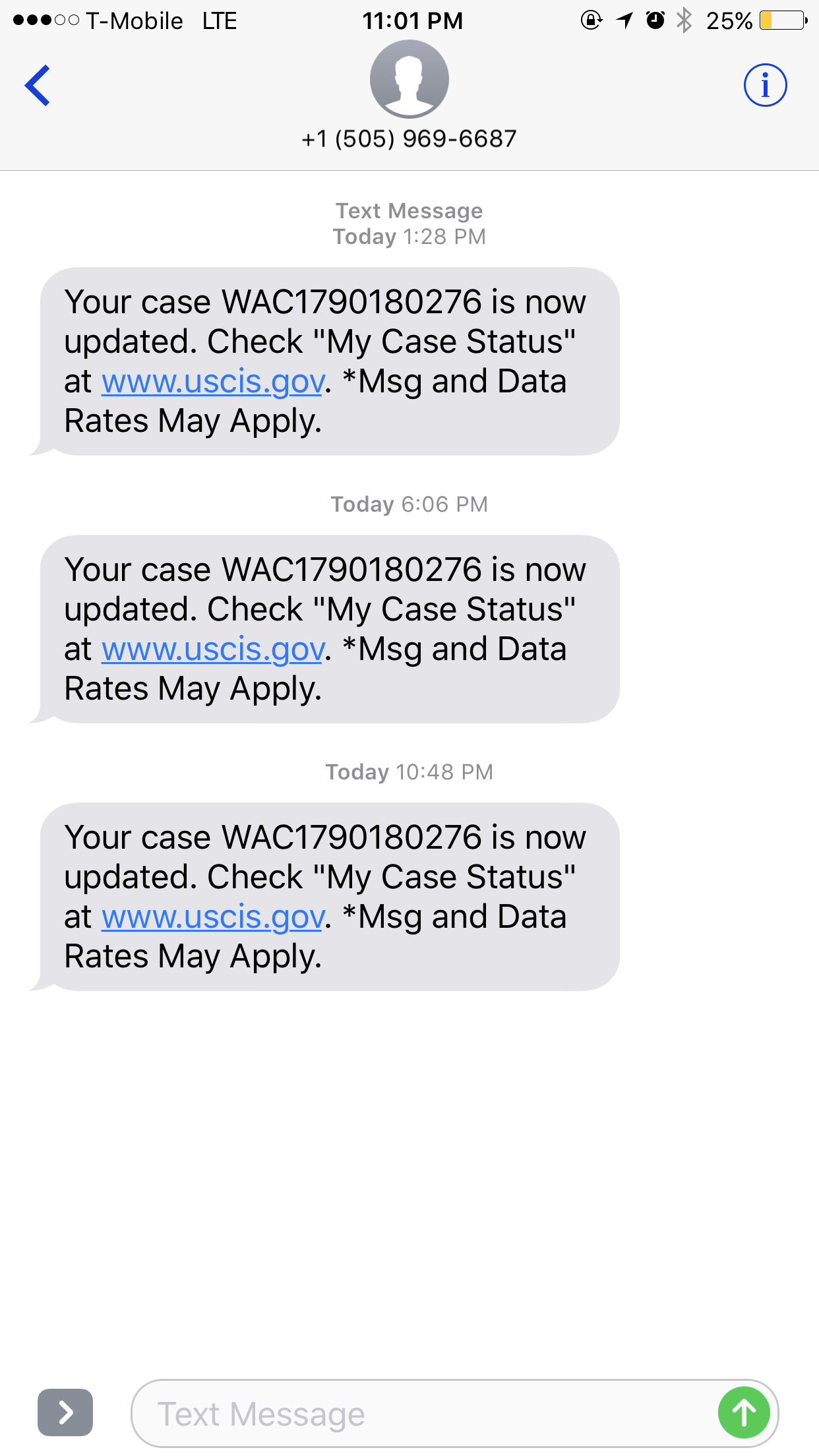Tap the green send arrow

[x=744, y=1412]
